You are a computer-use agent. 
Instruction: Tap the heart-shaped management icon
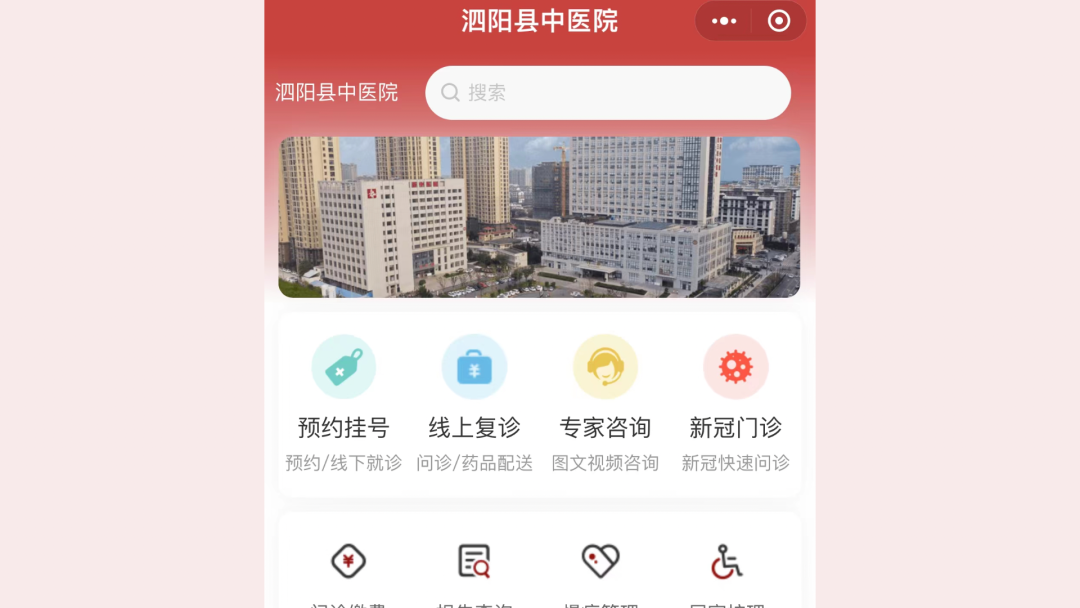[600, 561]
